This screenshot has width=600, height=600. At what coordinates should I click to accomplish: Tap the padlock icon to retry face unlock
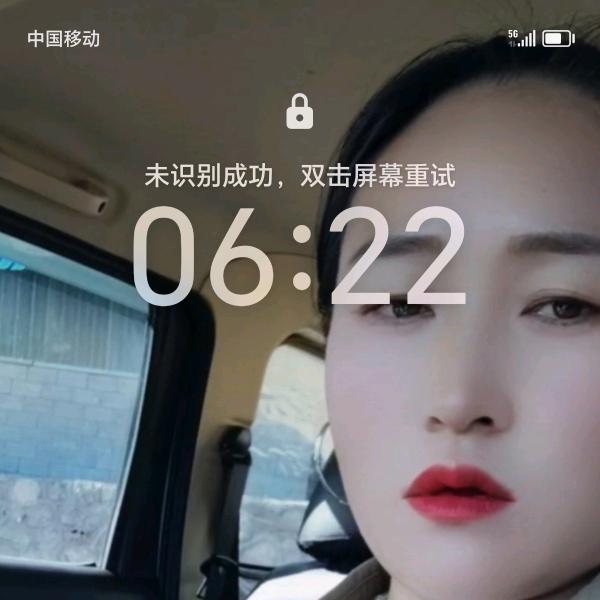click(x=300, y=111)
